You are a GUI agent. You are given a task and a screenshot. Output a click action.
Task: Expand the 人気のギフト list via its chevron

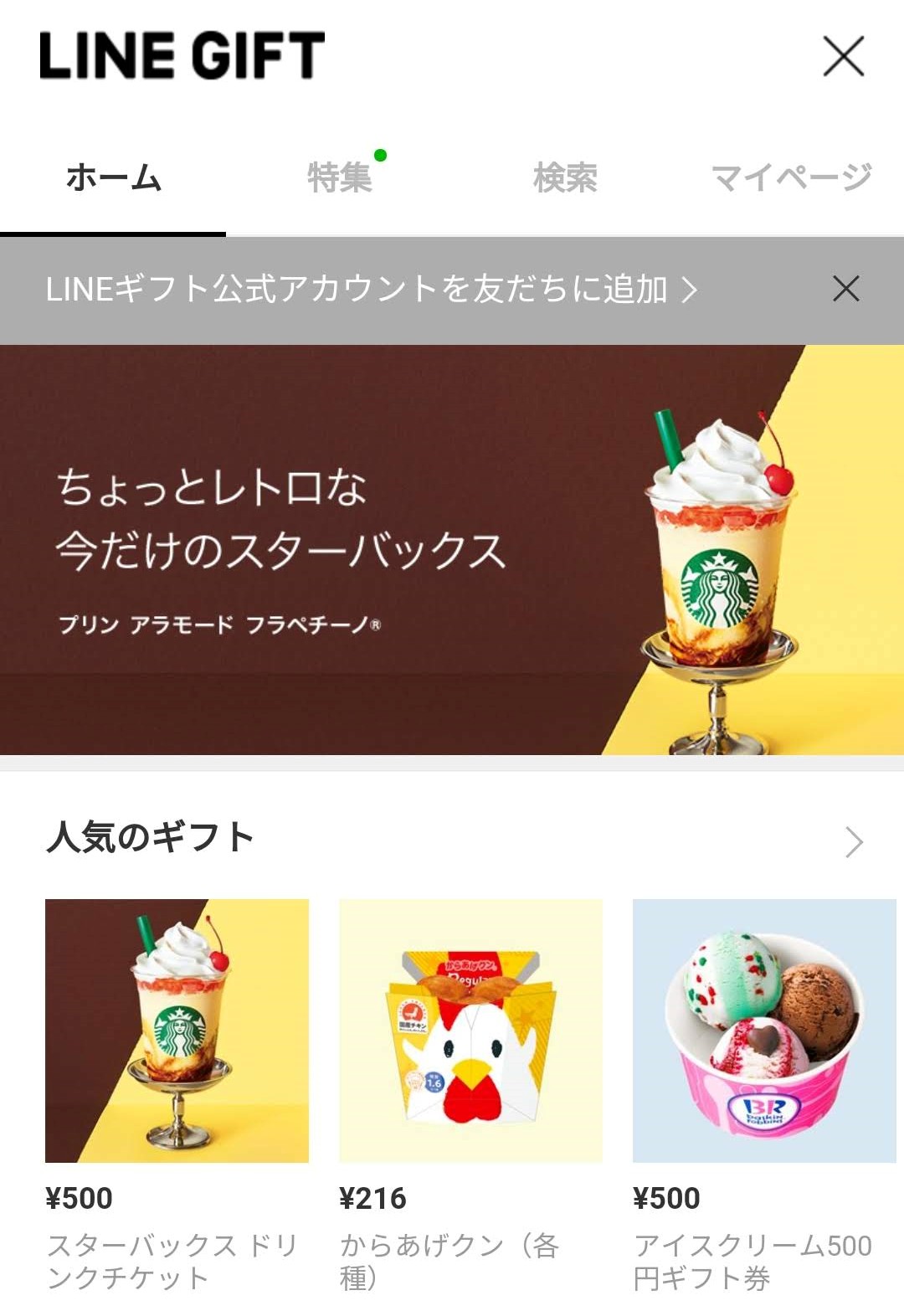(x=854, y=841)
